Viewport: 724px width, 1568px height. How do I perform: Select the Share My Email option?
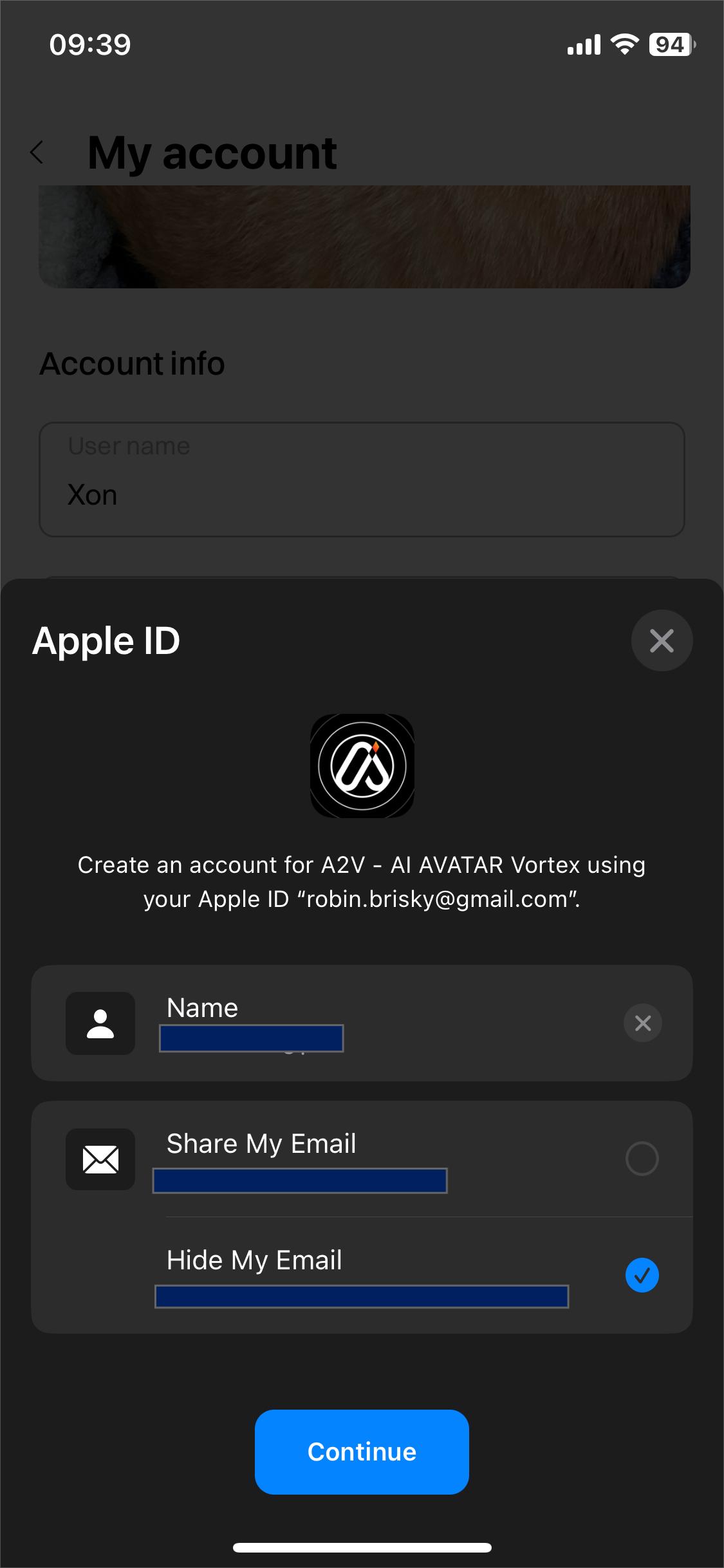point(642,1159)
